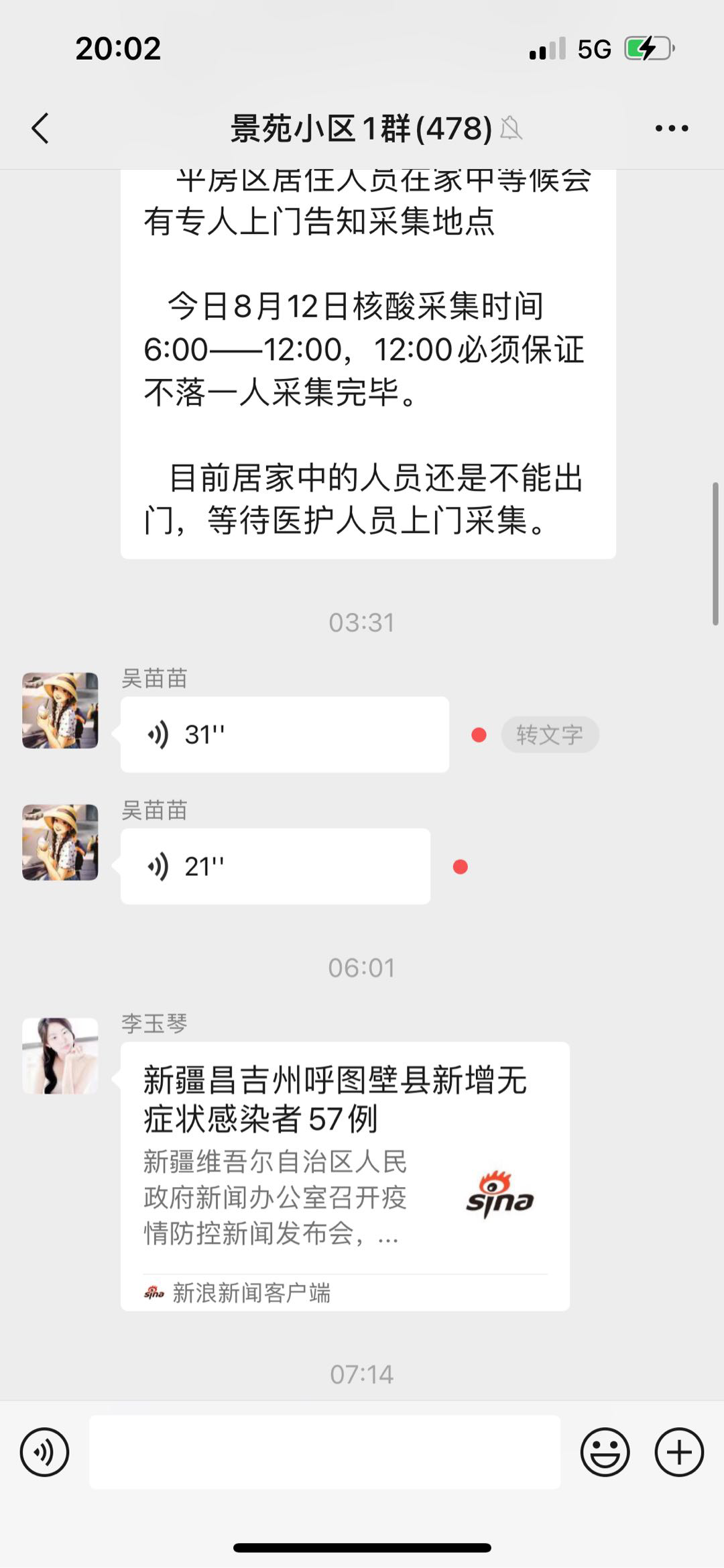Switch to voice input mode
The width and height of the screenshot is (724, 1568).
coord(45,1453)
